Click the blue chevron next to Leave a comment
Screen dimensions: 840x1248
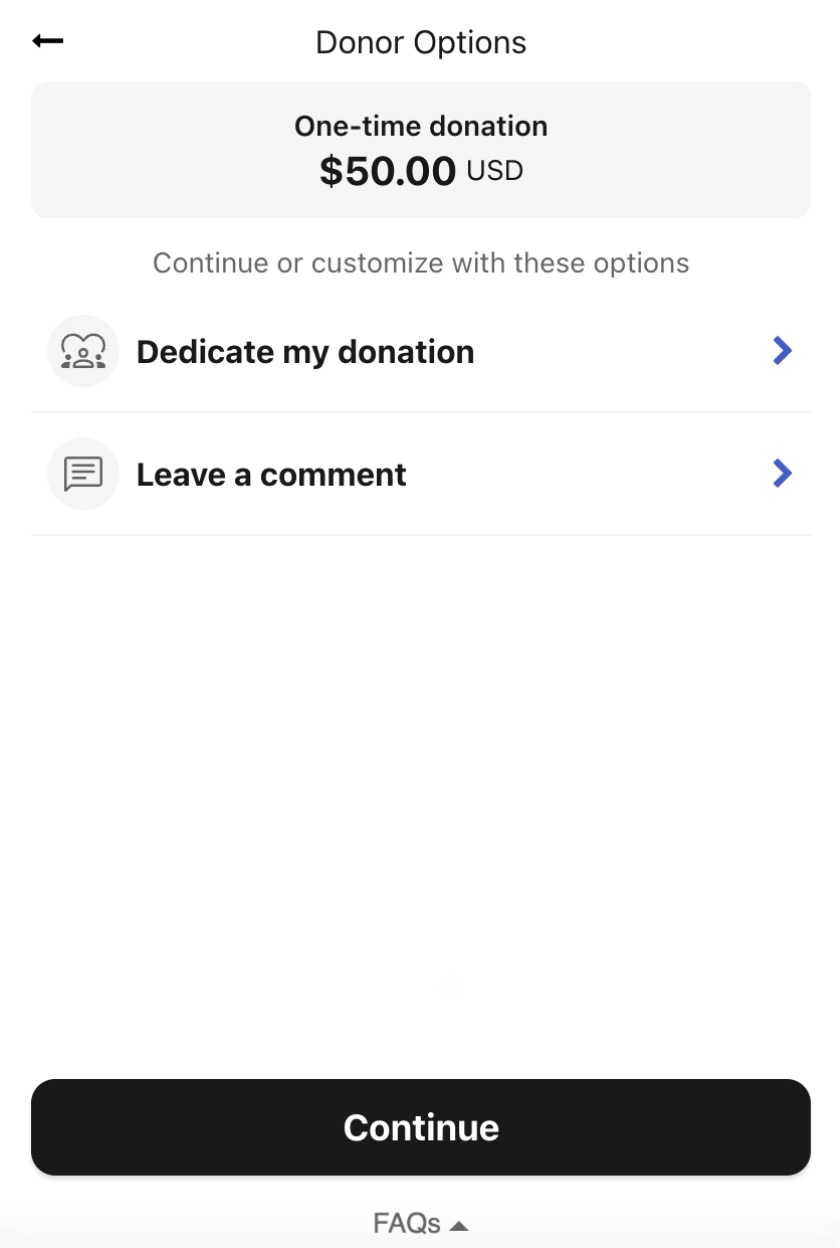pos(781,473)
